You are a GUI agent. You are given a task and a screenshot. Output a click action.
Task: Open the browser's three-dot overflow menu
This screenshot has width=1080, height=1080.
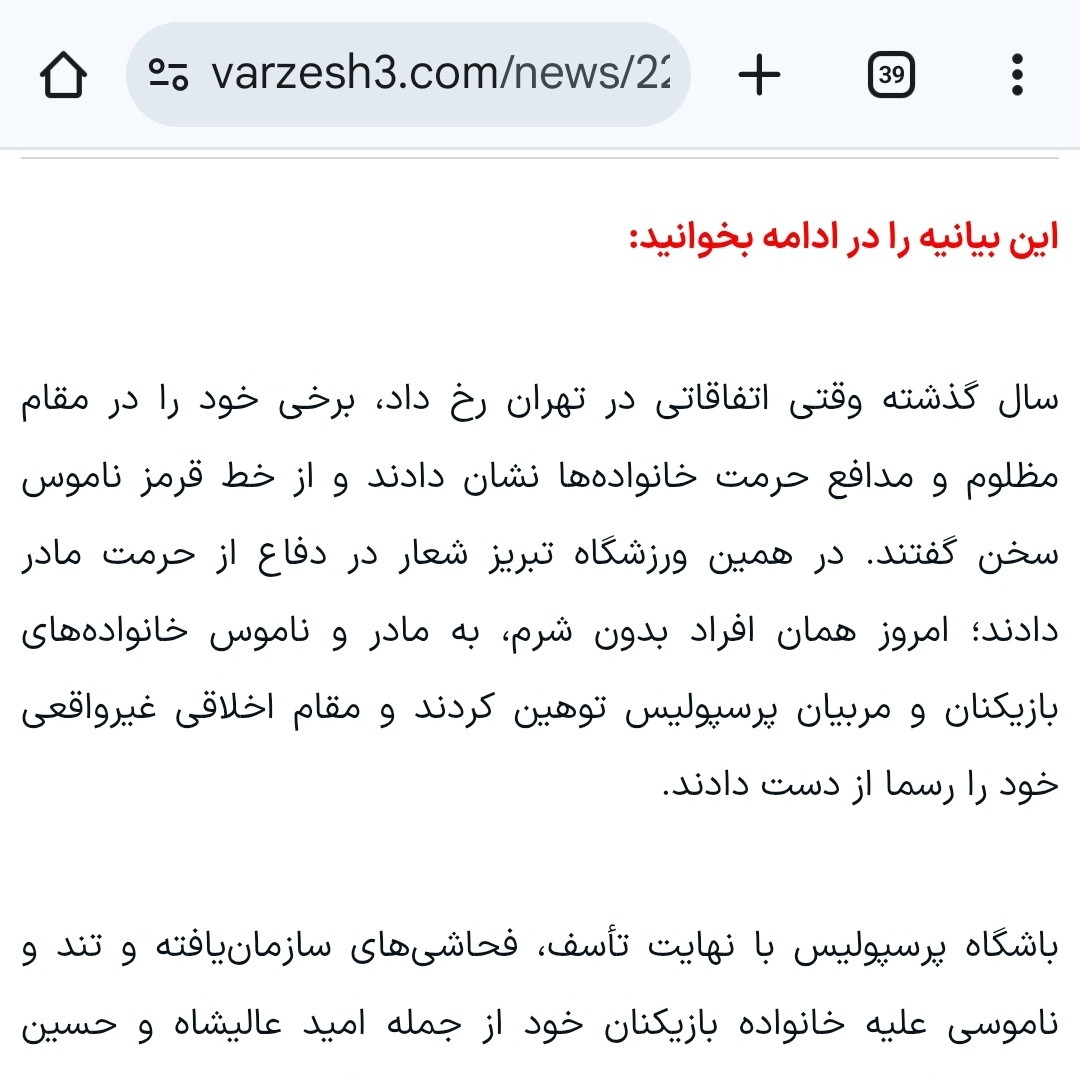coord(1017,74)
